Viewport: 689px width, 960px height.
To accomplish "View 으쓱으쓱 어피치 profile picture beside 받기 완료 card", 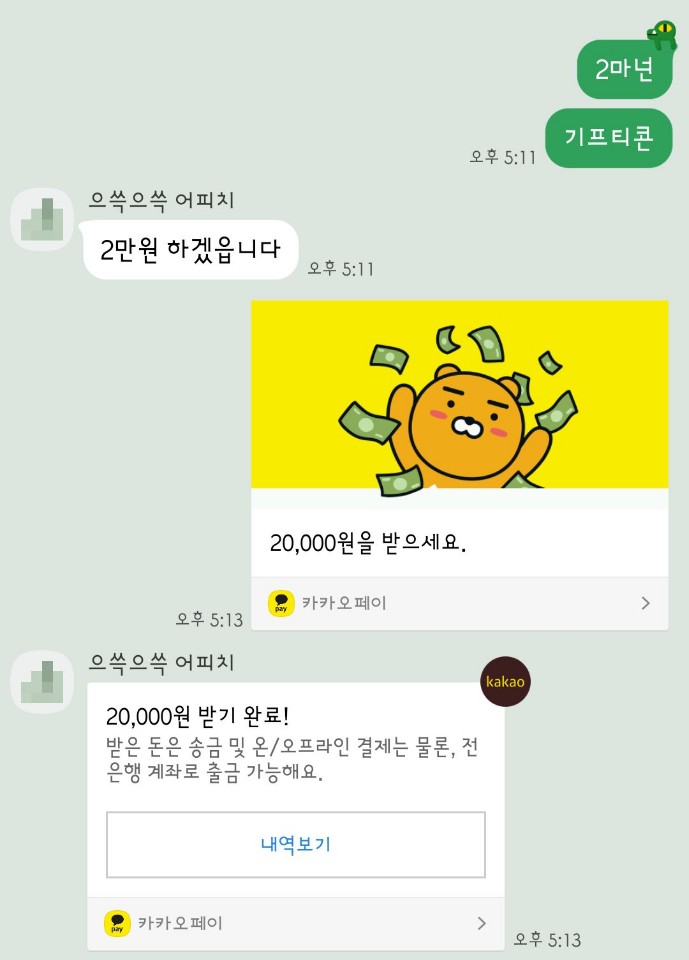I will (x=42, y=682).
